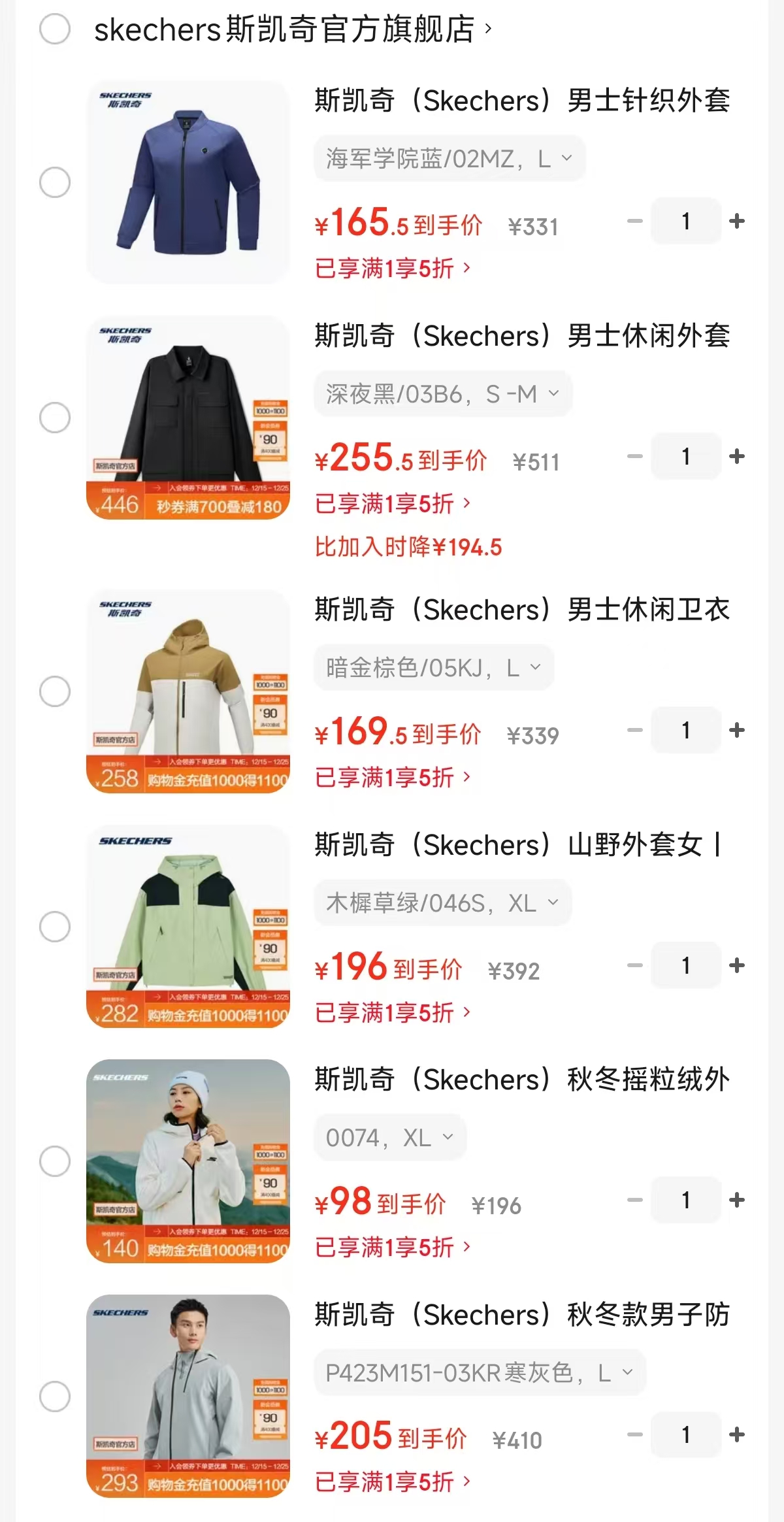
Task: Select the 山野外套女 item
Action: tap(55, 926)
